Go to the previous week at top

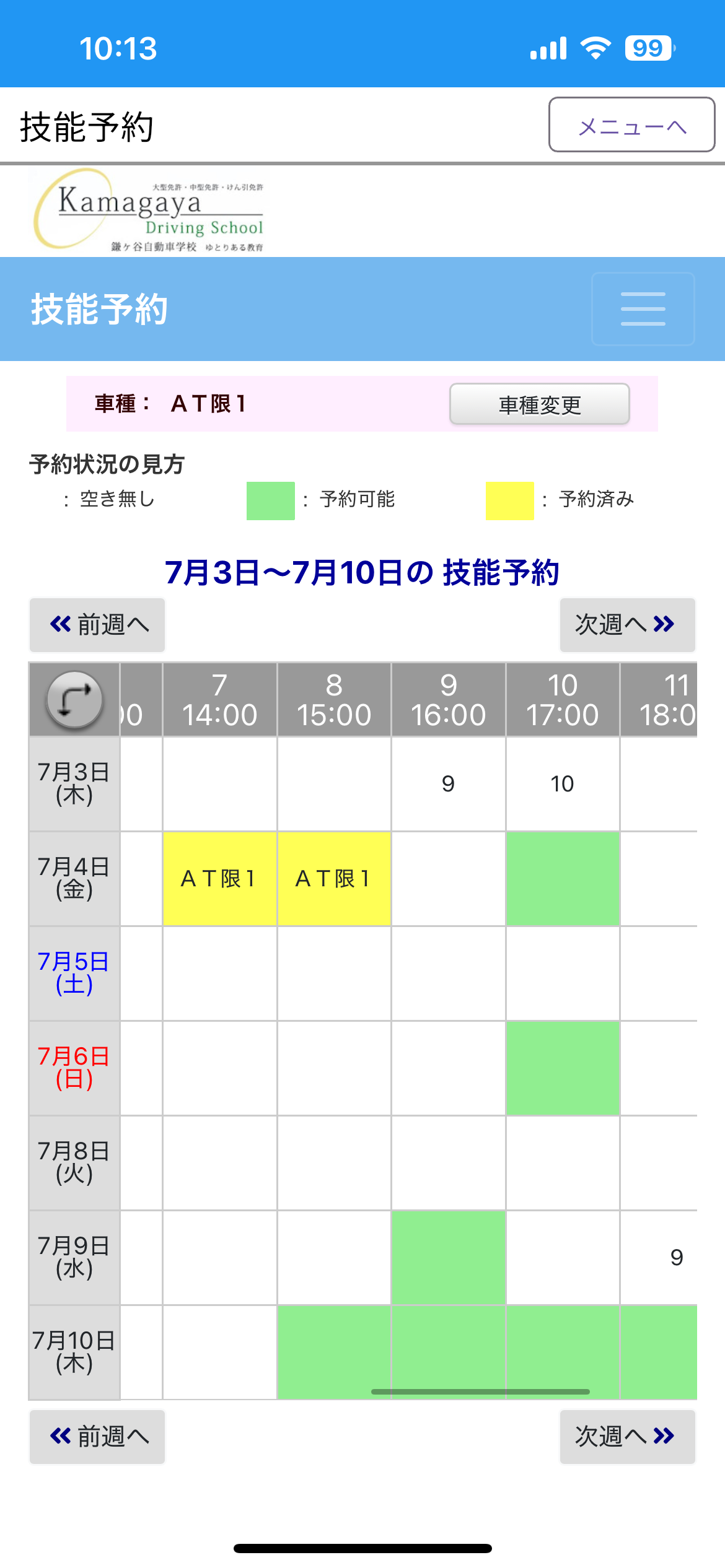[x=97, y=624]
